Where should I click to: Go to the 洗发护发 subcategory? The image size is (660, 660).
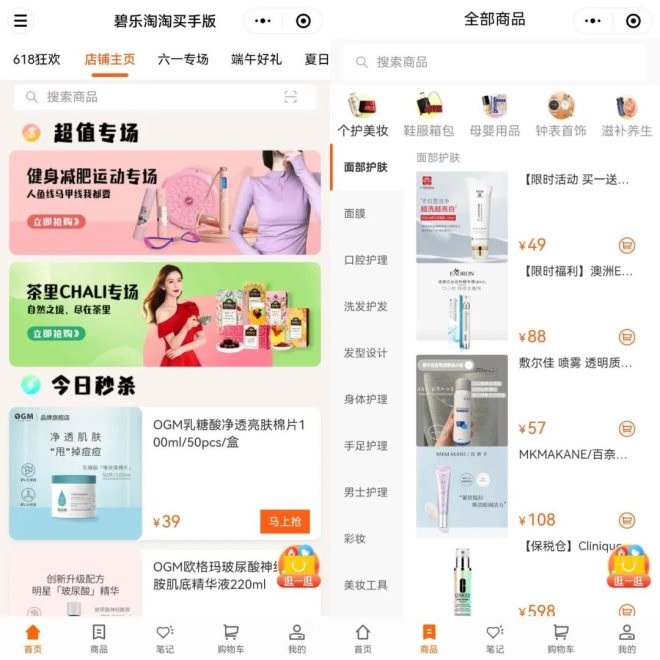[x=364, y=306]
